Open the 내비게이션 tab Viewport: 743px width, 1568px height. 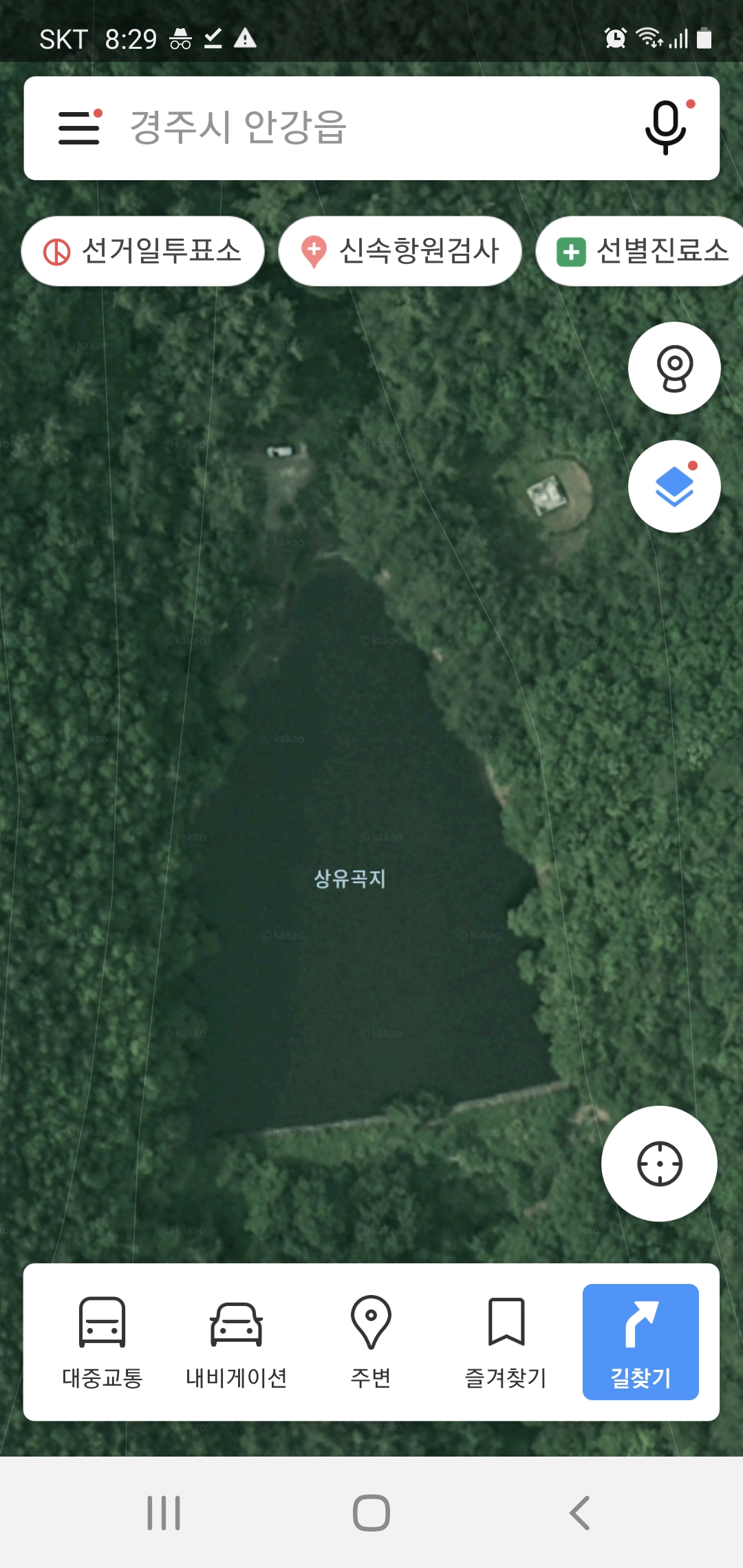coord(236,1342)
